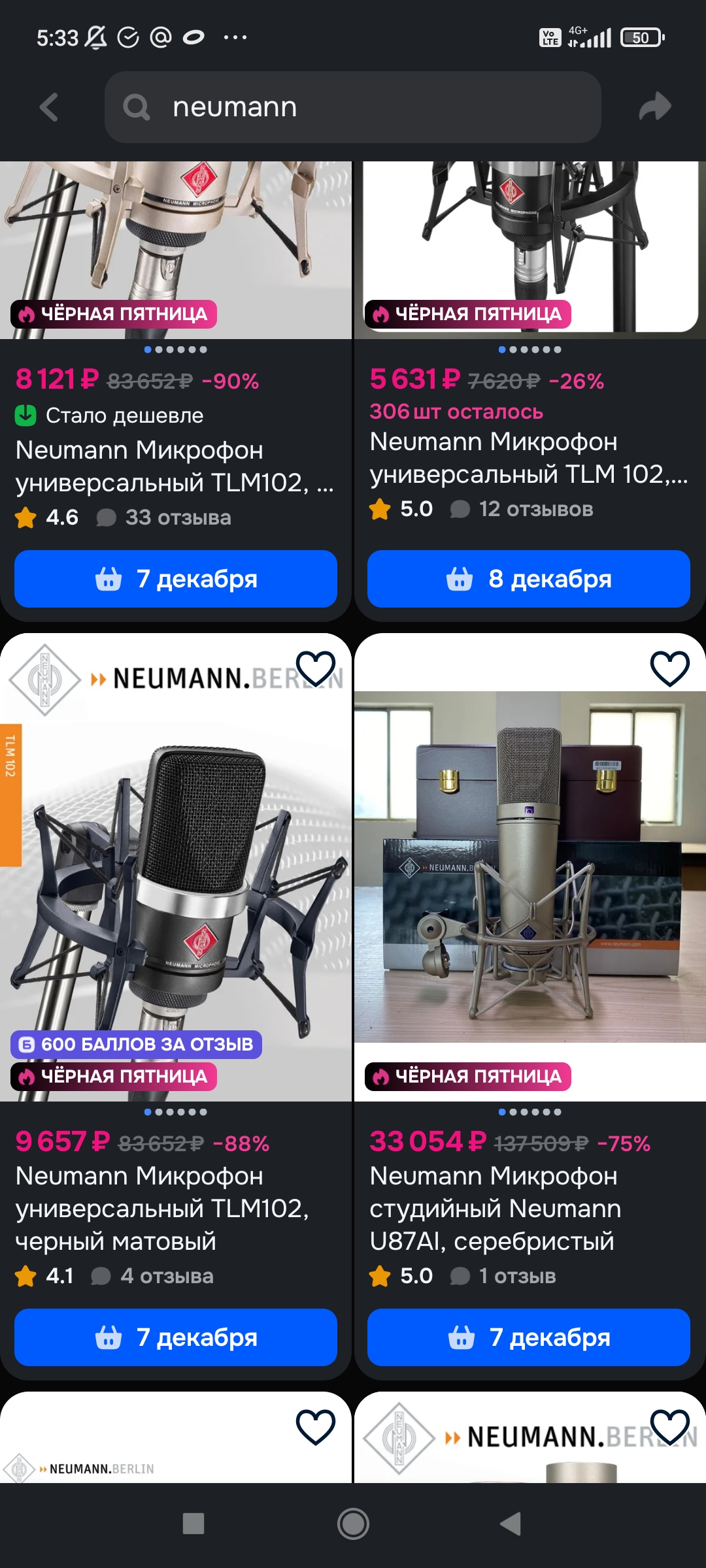Image resolution: width=706 pixels, height=1568 pixels.
Task: Favorite the bottom-right NEUMANN.BERLIN product
Action: (x=670, y=1427)
